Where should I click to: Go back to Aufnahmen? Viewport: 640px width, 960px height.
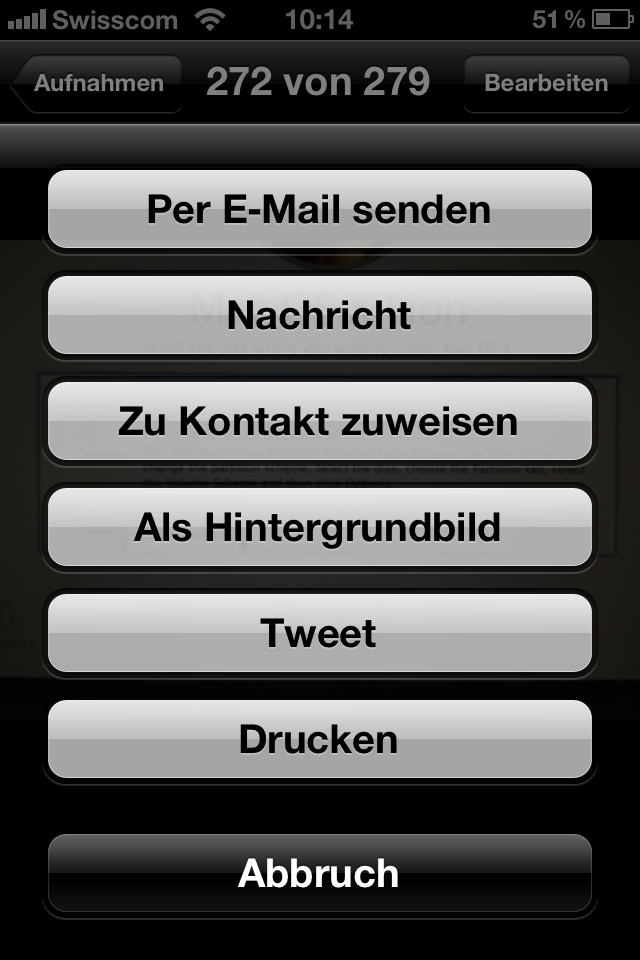click(x=98, y=84)
